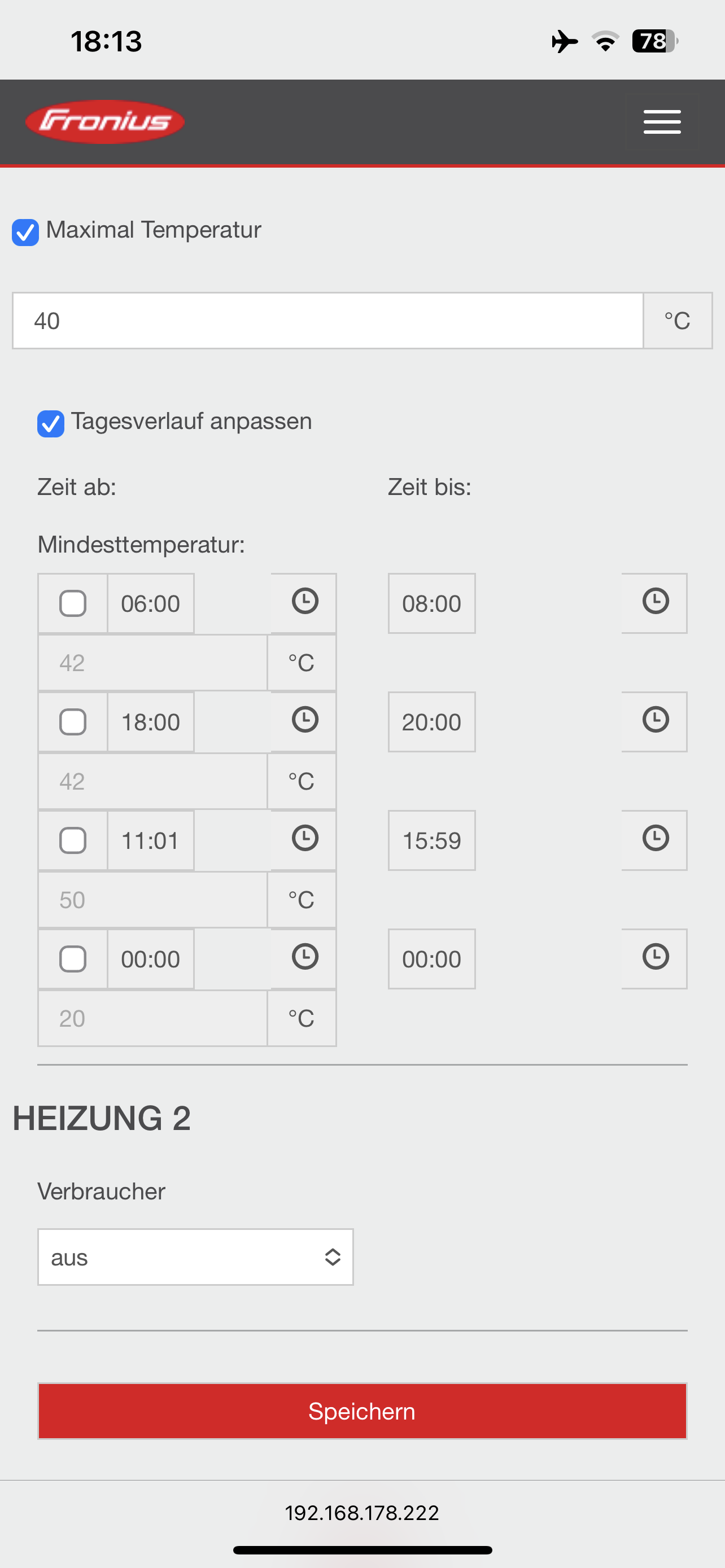Open the Verbraucher dropdown set to aus

click(195, 1258)
